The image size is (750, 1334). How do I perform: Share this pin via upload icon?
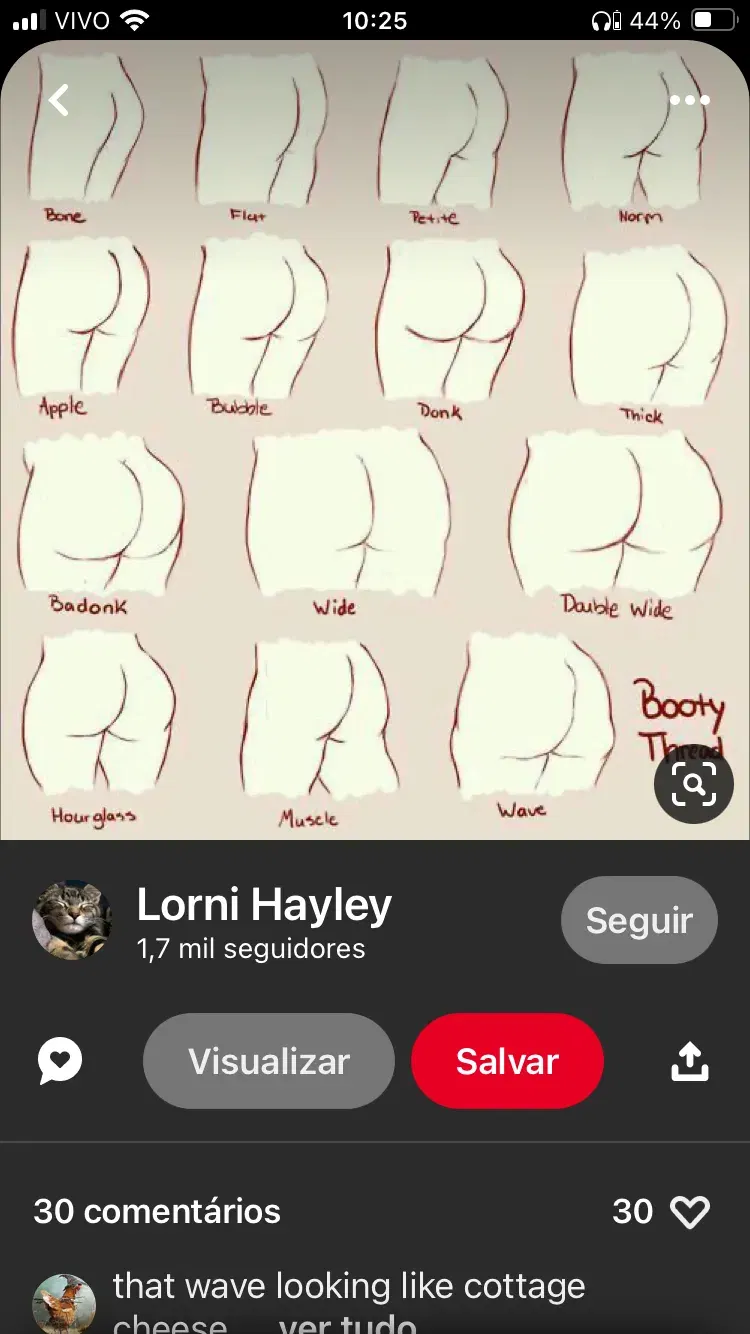tap(689, 1061)
